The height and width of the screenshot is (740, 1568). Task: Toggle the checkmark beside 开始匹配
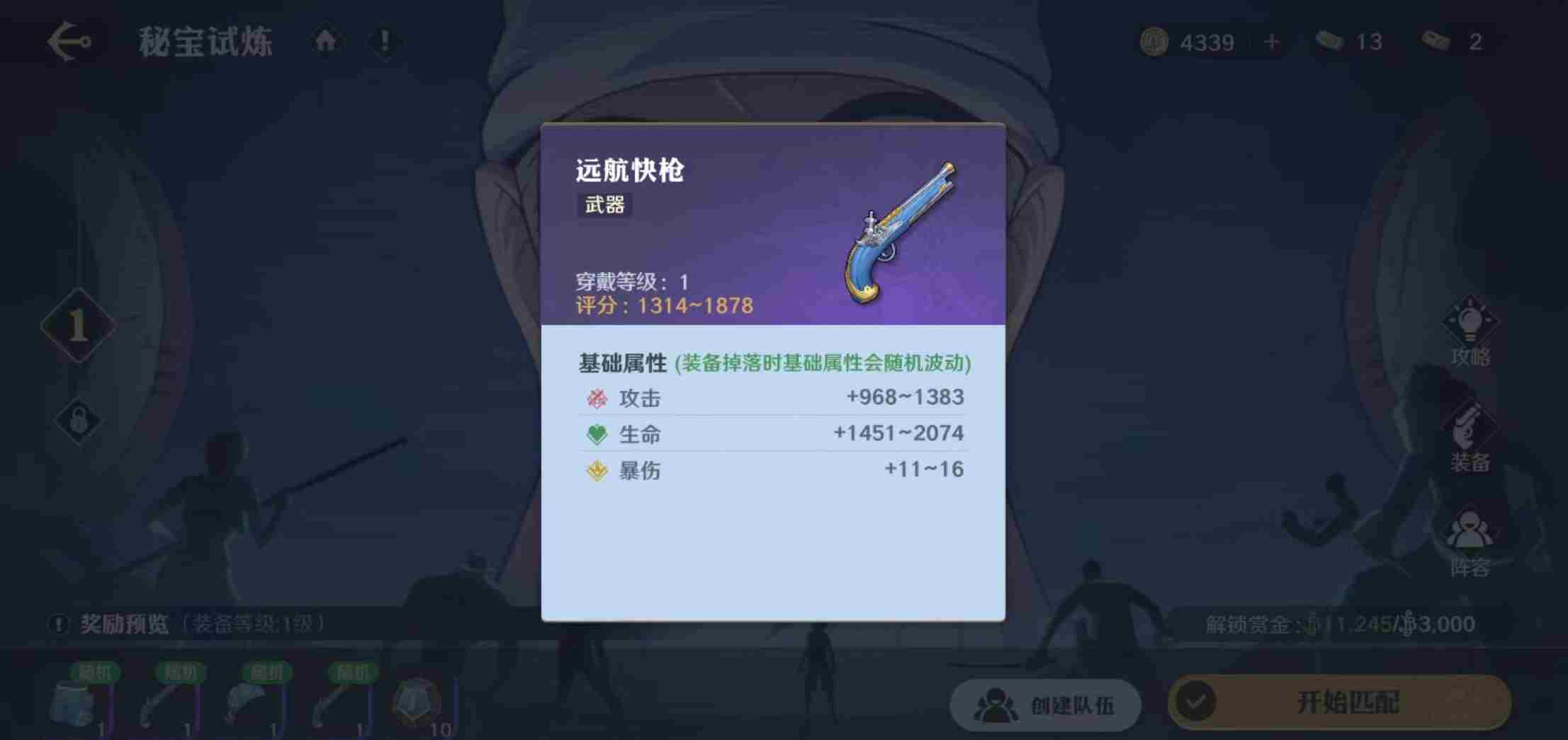1195,702
